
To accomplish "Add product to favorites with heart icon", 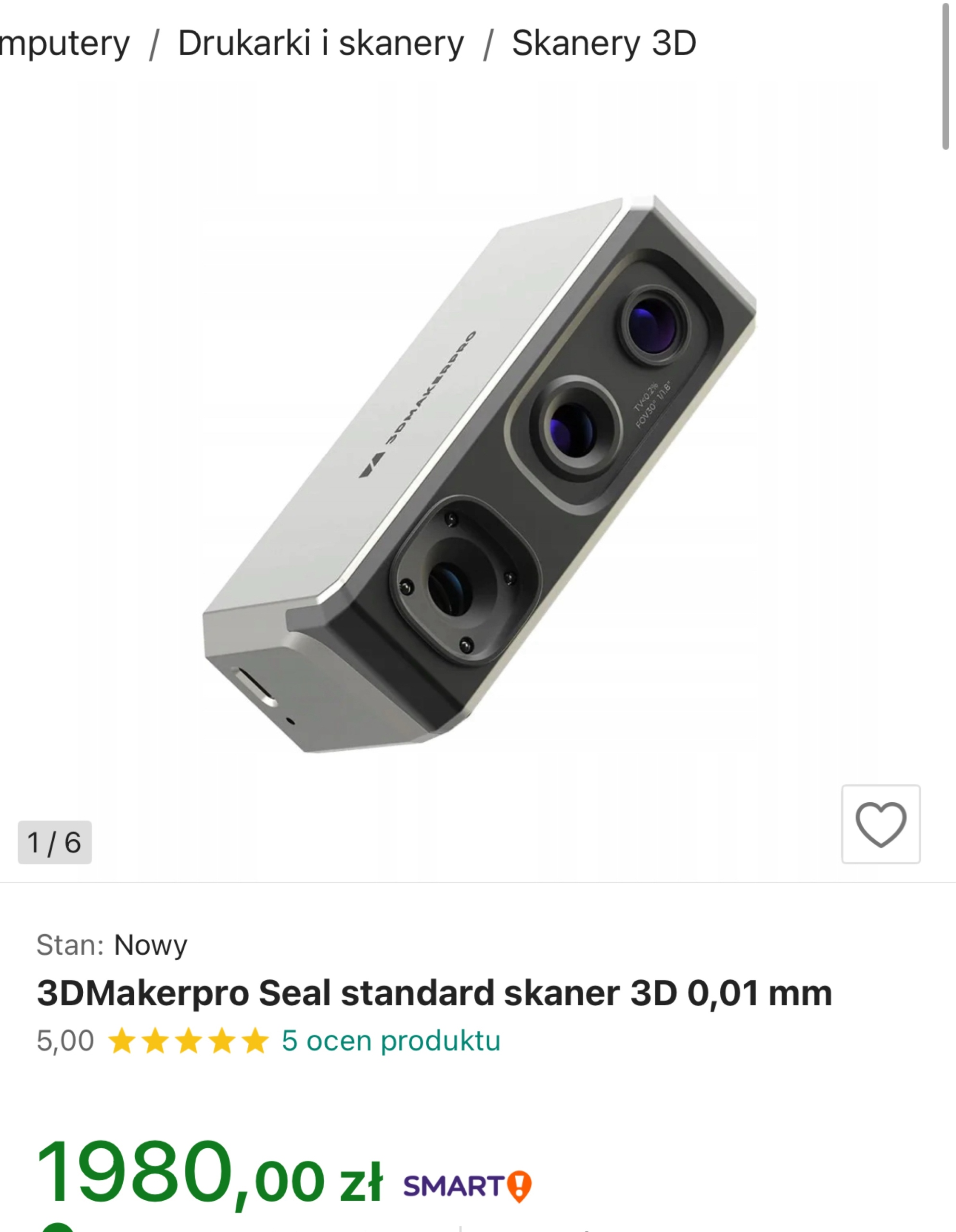I will [x=880, y=824].
